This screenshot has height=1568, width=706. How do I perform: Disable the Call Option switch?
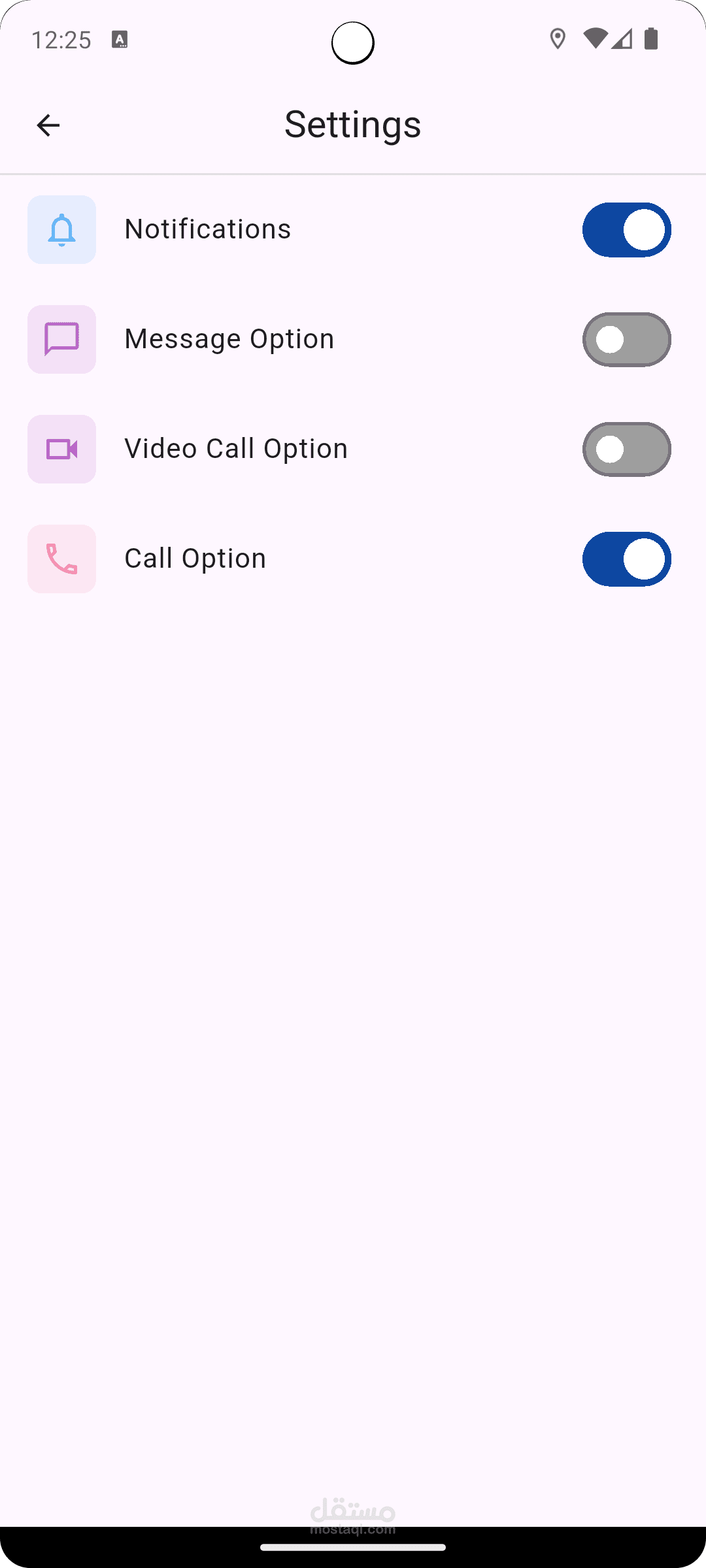[x=626, y=559]
